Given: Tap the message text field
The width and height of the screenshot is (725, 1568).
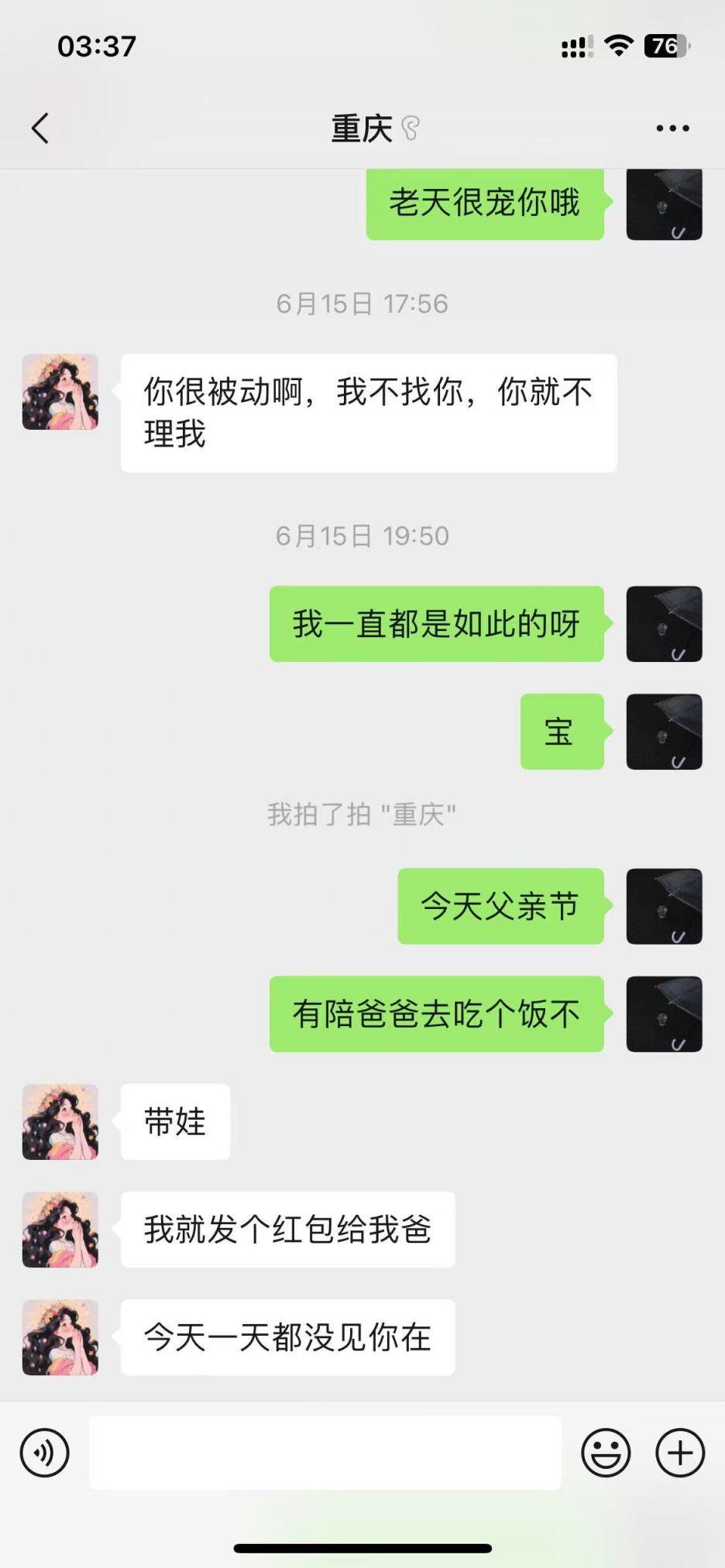Looking at the screenshot, I should click(325, 1453).
